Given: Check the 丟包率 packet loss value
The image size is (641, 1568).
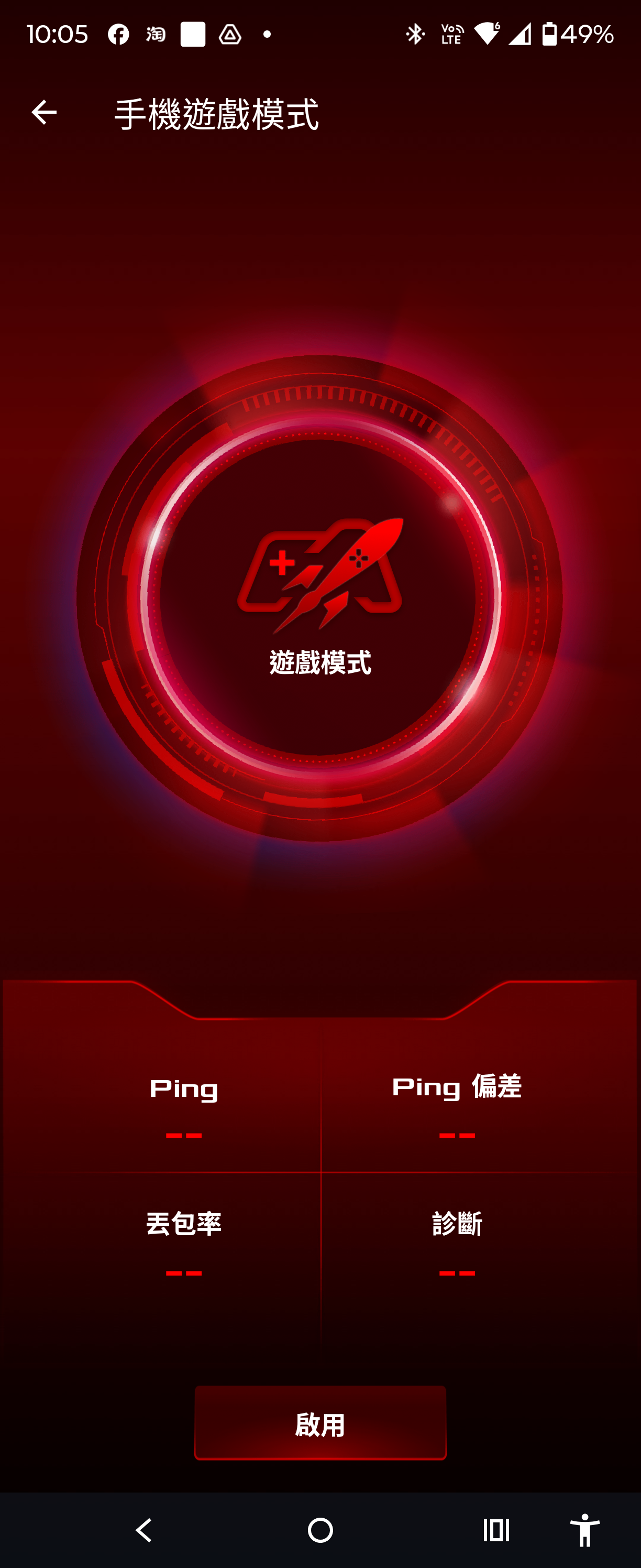Looking at the screenshot, I should (185, 1272).
